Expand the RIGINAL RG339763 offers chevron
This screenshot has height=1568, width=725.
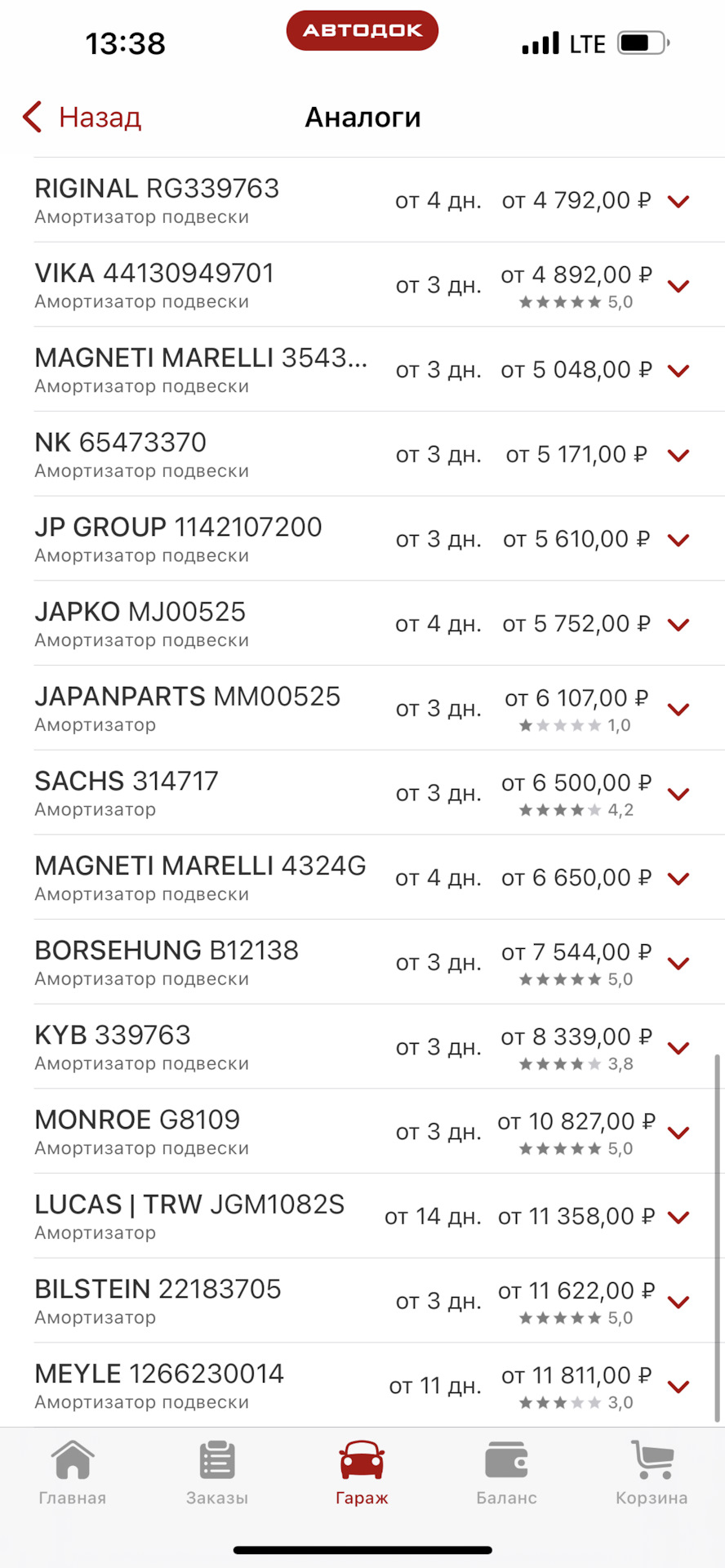point(678,201)
